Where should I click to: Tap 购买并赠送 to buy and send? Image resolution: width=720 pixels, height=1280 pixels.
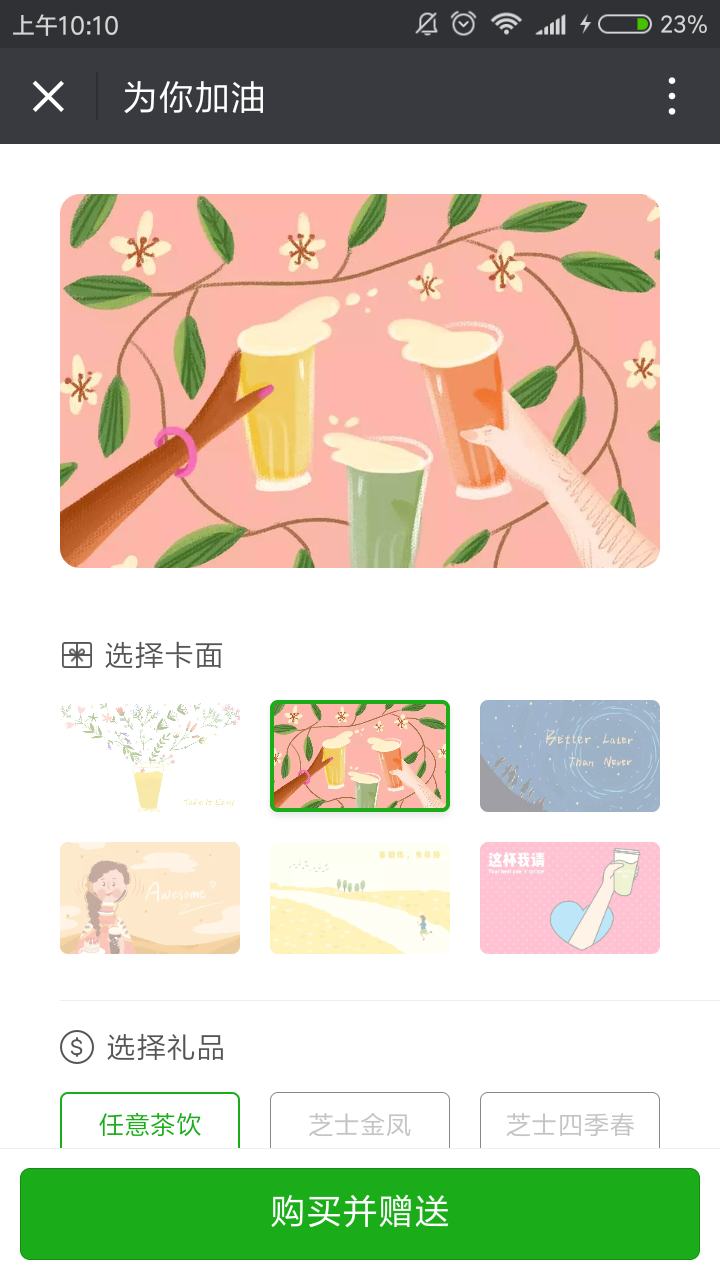(x=360, y=1213)
